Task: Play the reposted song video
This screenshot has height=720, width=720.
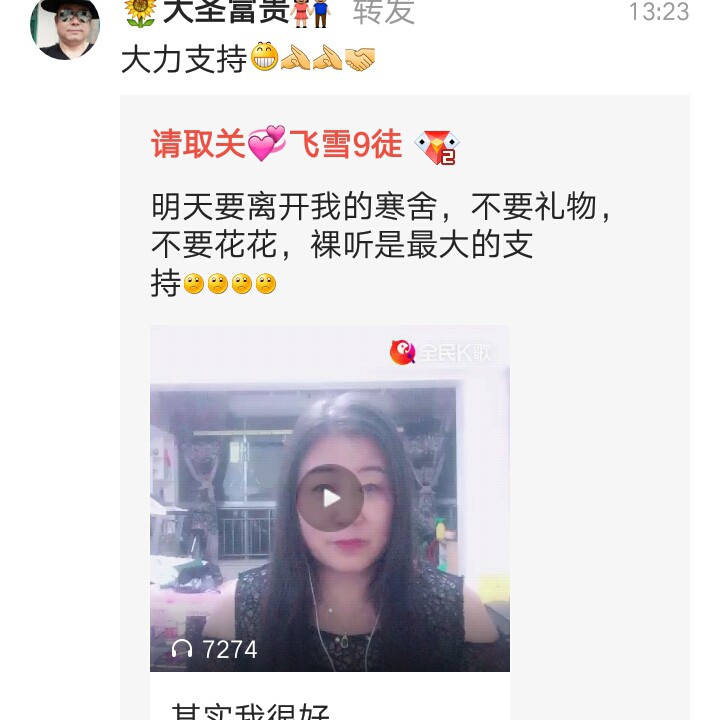Action: [x=330, y=497]
